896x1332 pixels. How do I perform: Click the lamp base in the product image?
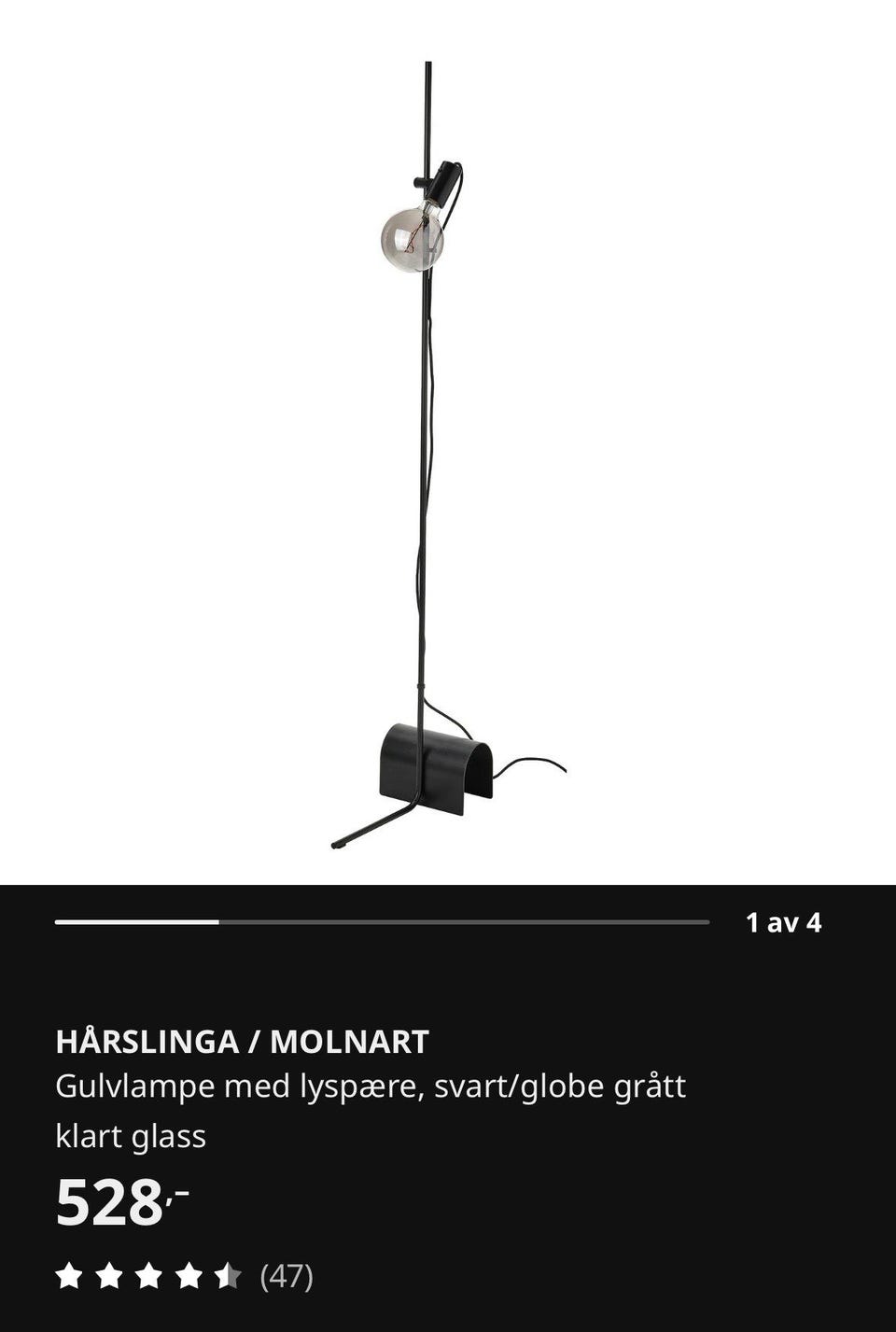coord(431,764)
